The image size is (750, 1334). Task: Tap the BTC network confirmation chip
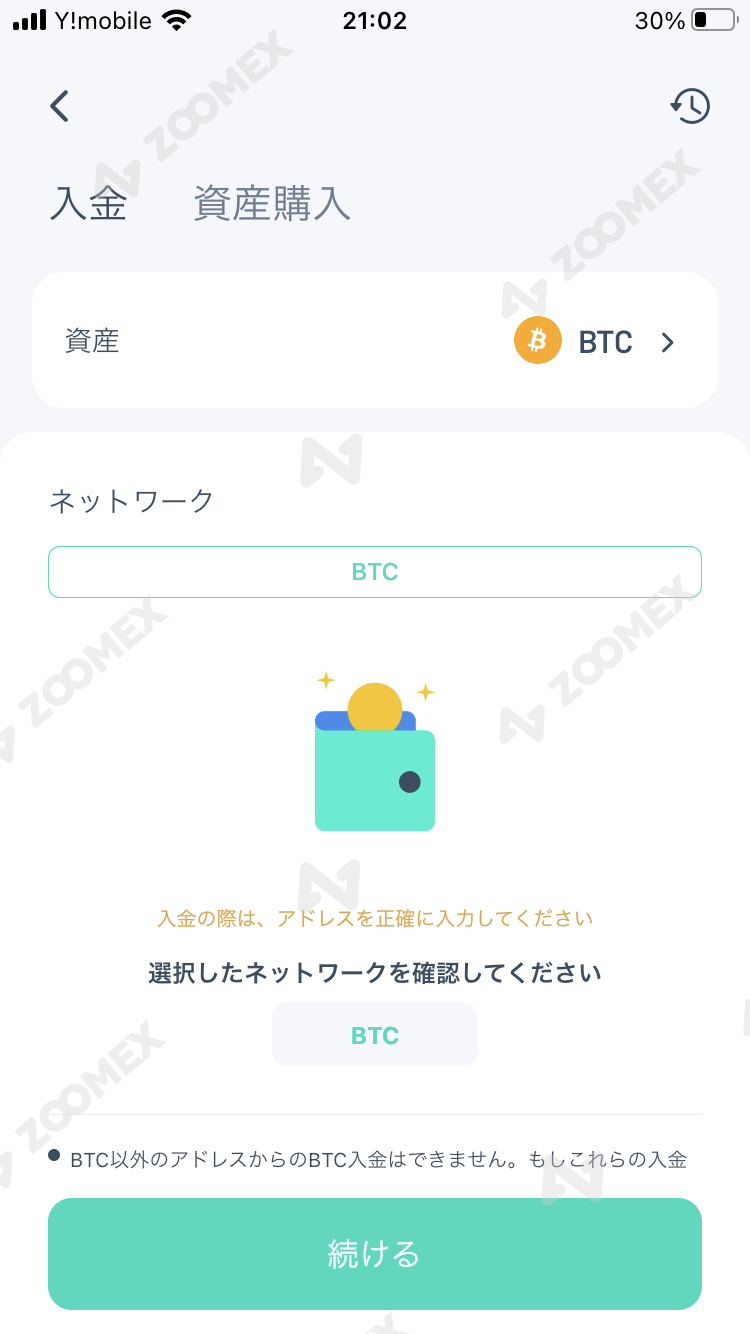coord(375,1033)
